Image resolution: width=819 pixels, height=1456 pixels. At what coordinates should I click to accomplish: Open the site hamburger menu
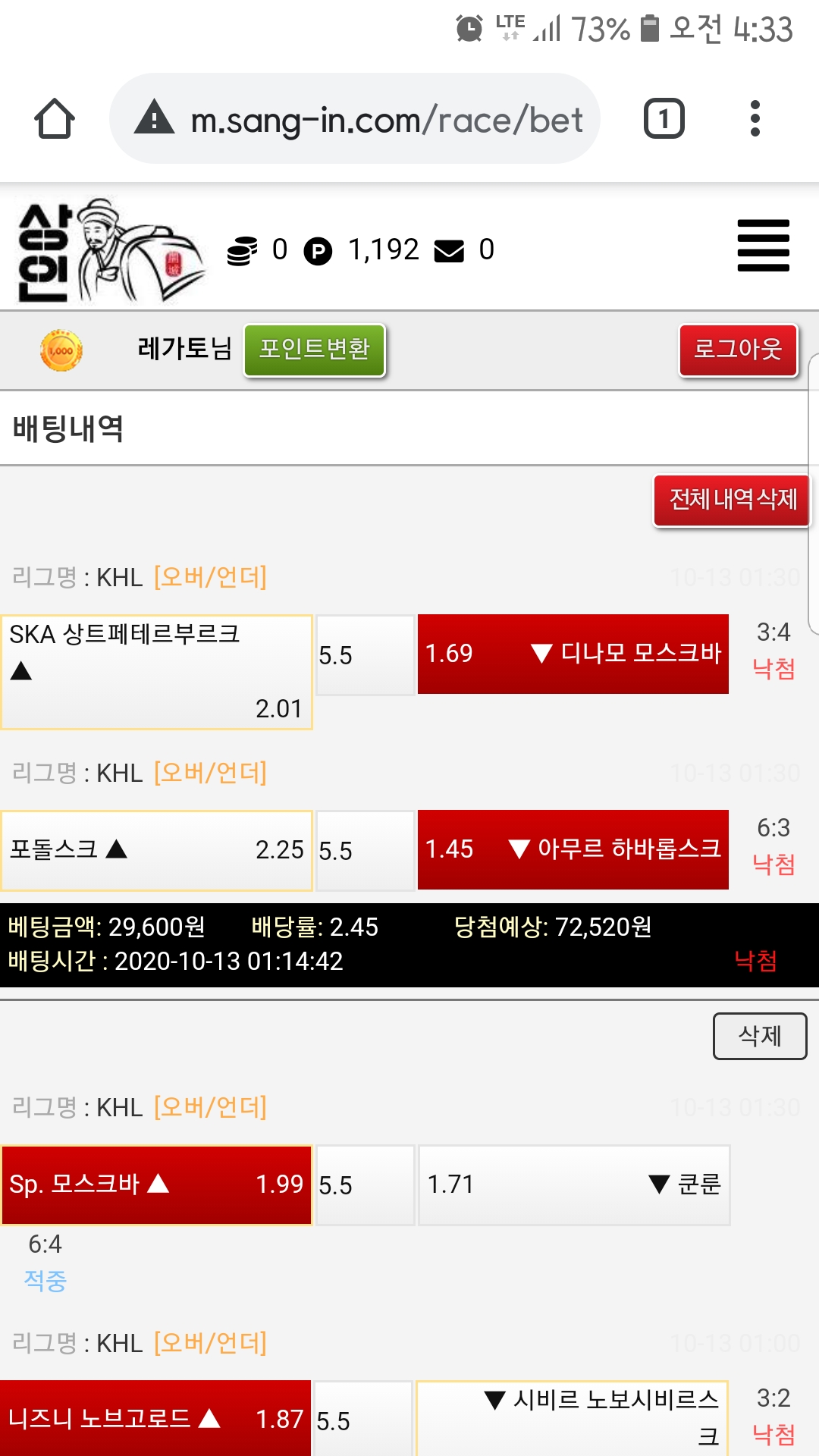763,246
